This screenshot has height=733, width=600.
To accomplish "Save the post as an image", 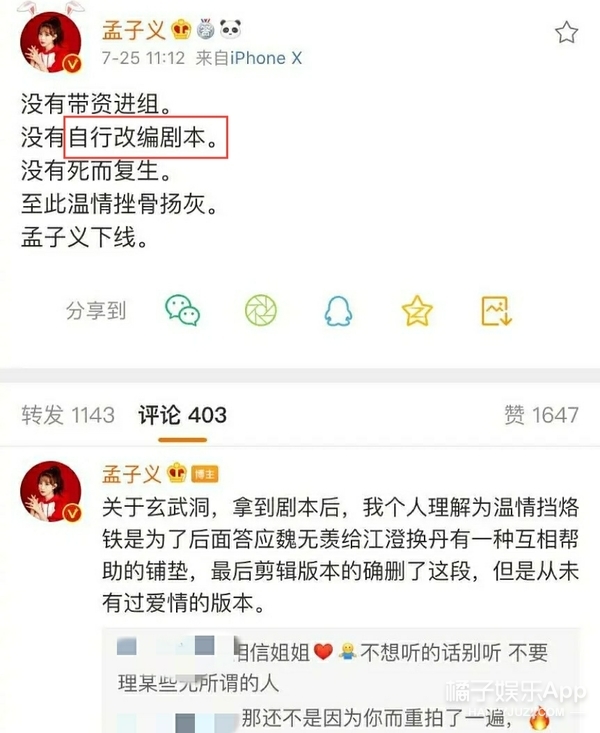I will pos(496,311).
